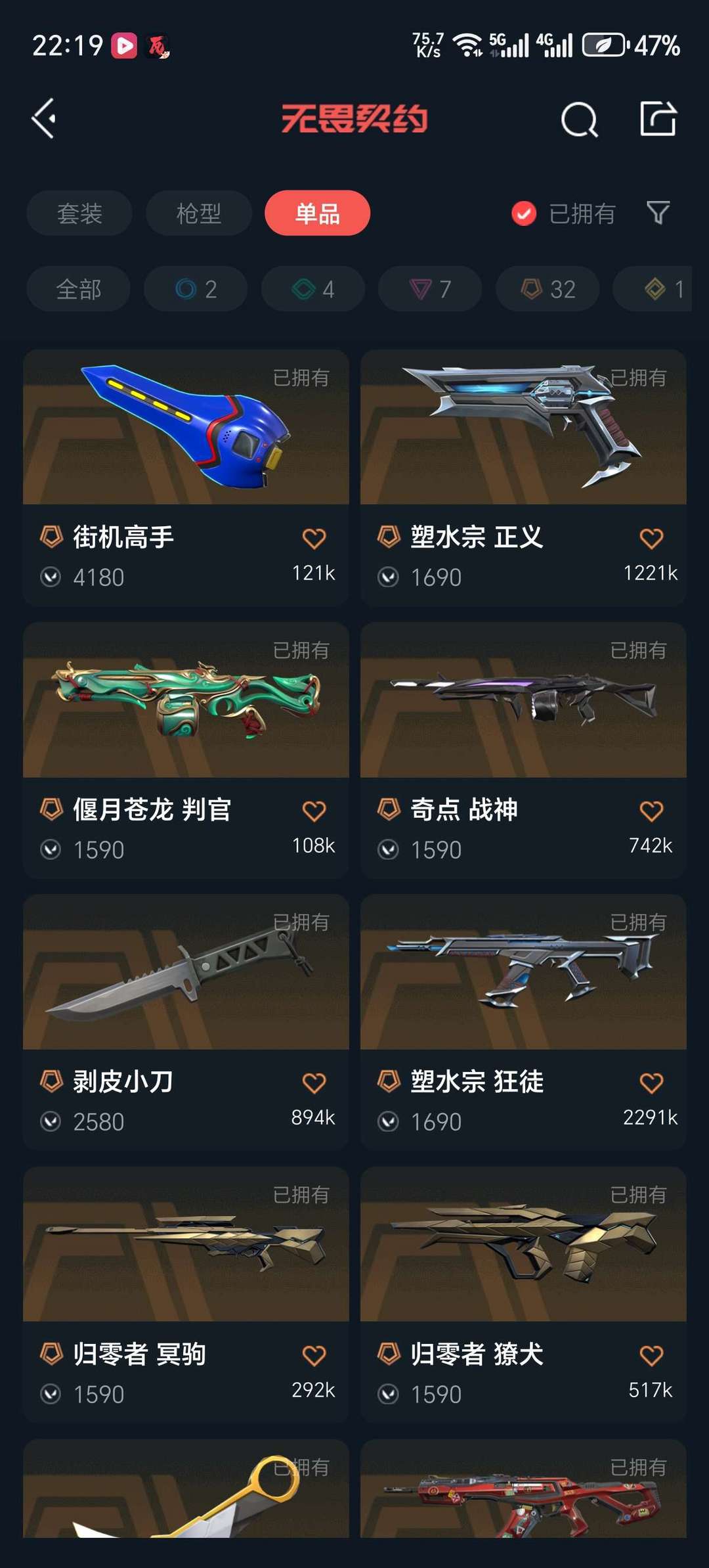
Task: Switch to the 套装 tab
Action: click(79, 213)
